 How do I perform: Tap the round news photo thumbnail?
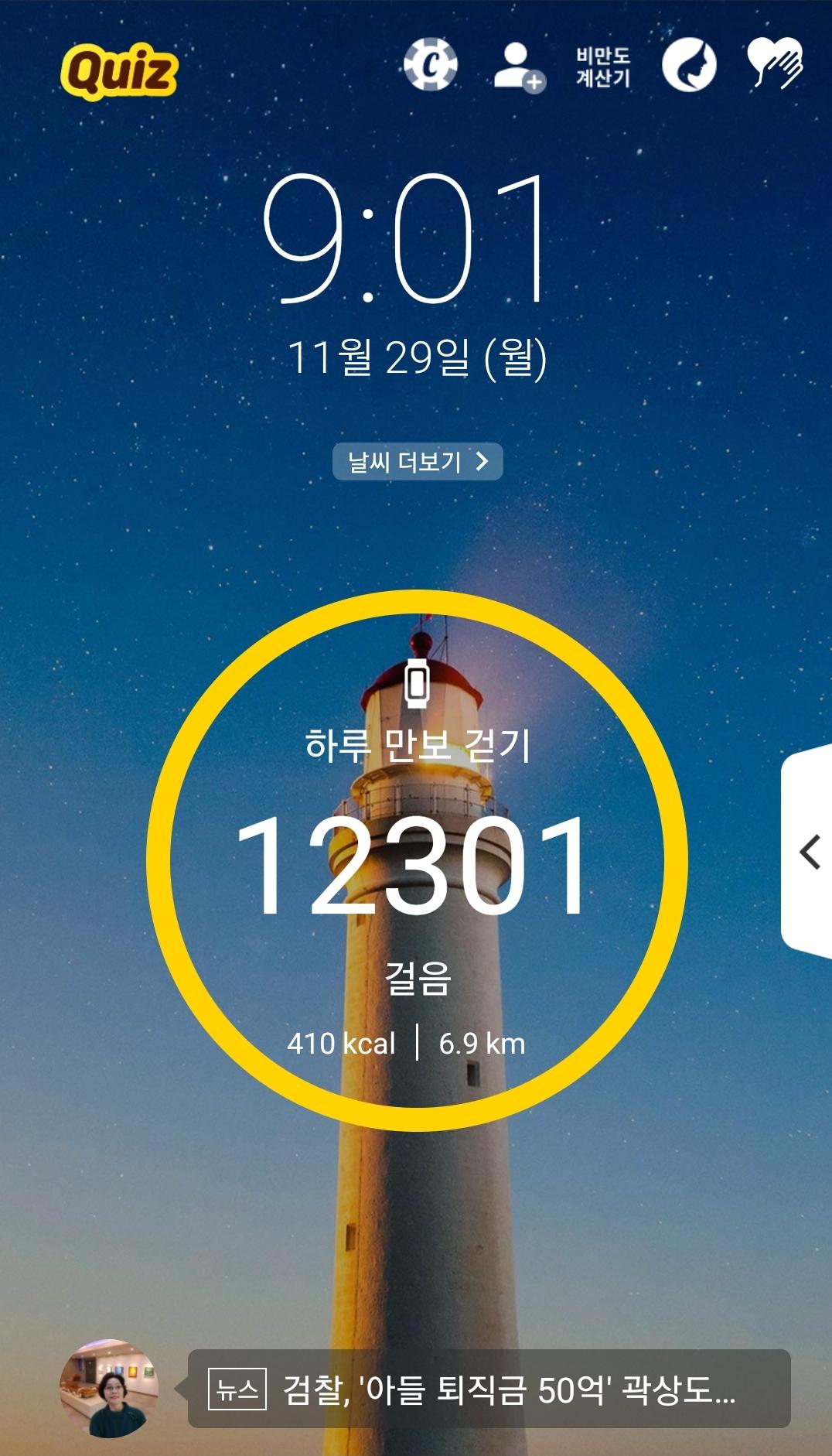coord(110,1388)
